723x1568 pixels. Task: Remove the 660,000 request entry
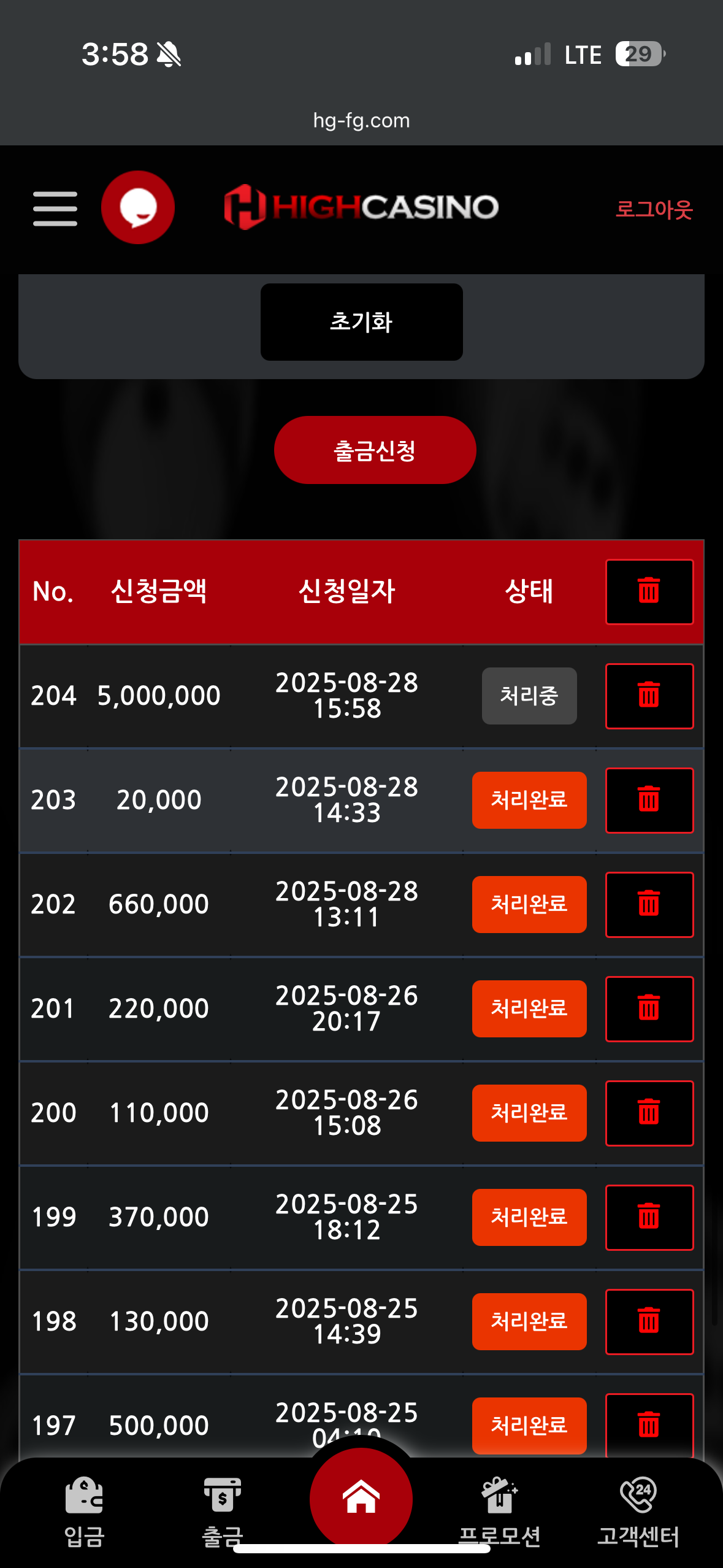(649, 904)
